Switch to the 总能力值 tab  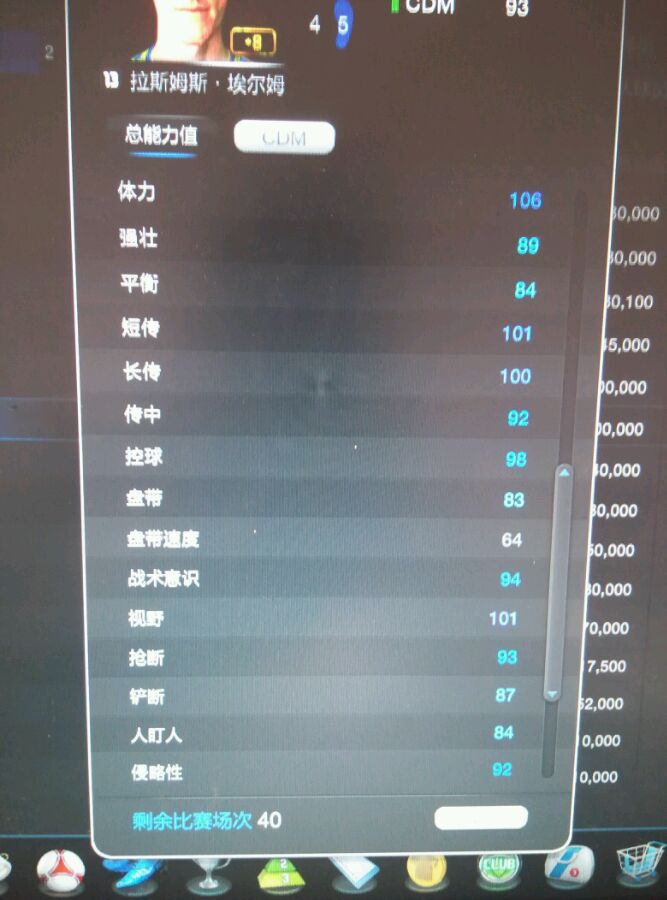[162, 137]
